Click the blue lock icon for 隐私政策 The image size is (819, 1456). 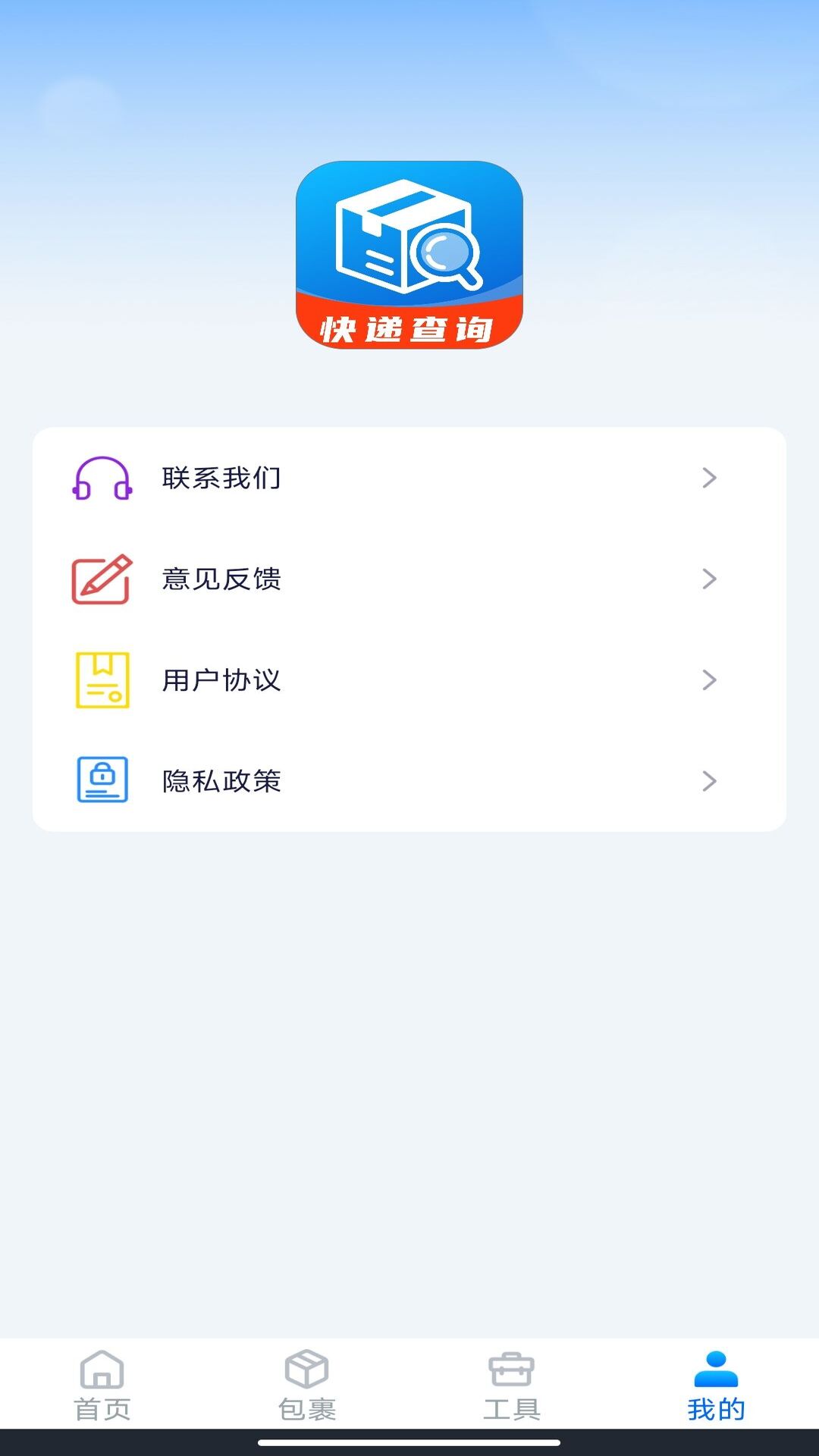(x=102, y=780)
